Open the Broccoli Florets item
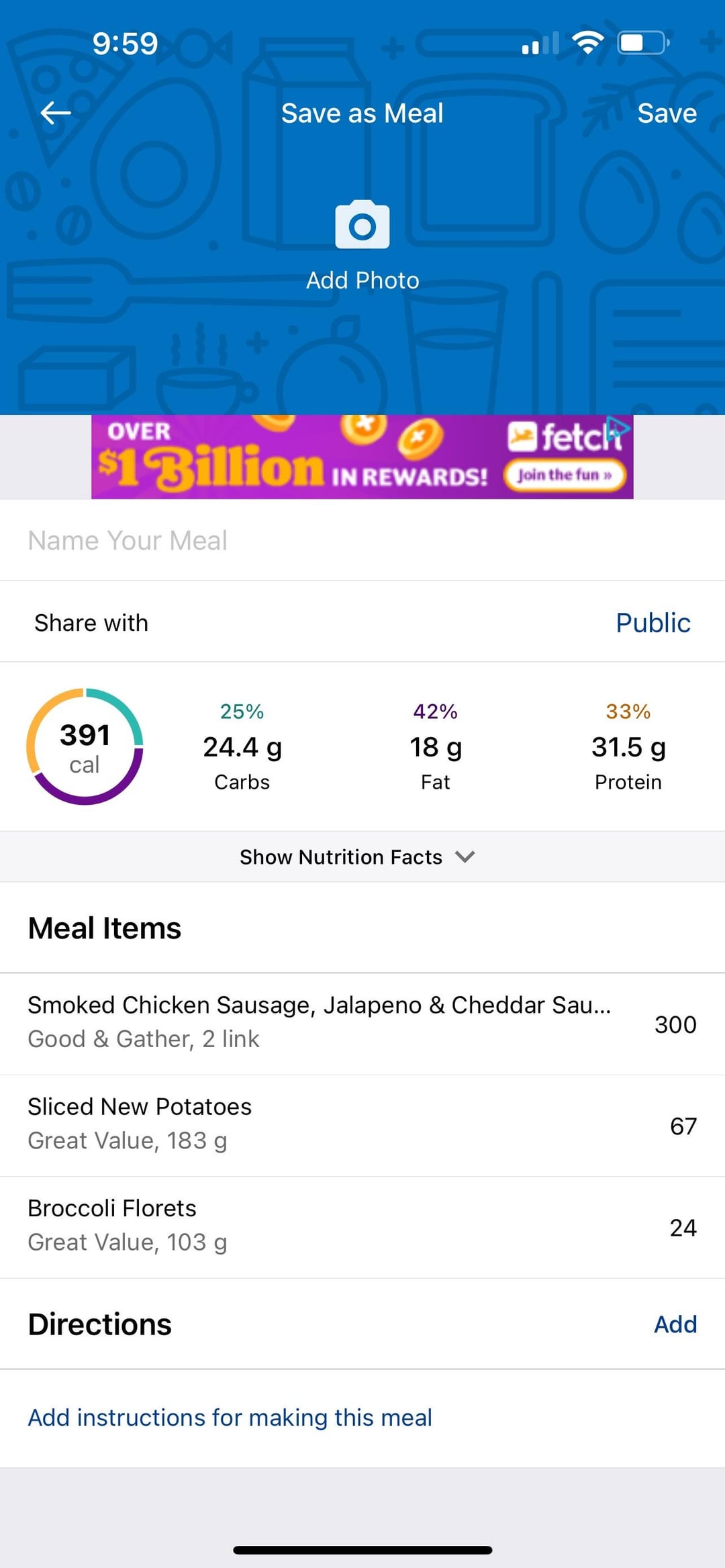Image resolution: width=725 pixels, height=1568 pixels. pyautogui.click(x=362, y=1227)
